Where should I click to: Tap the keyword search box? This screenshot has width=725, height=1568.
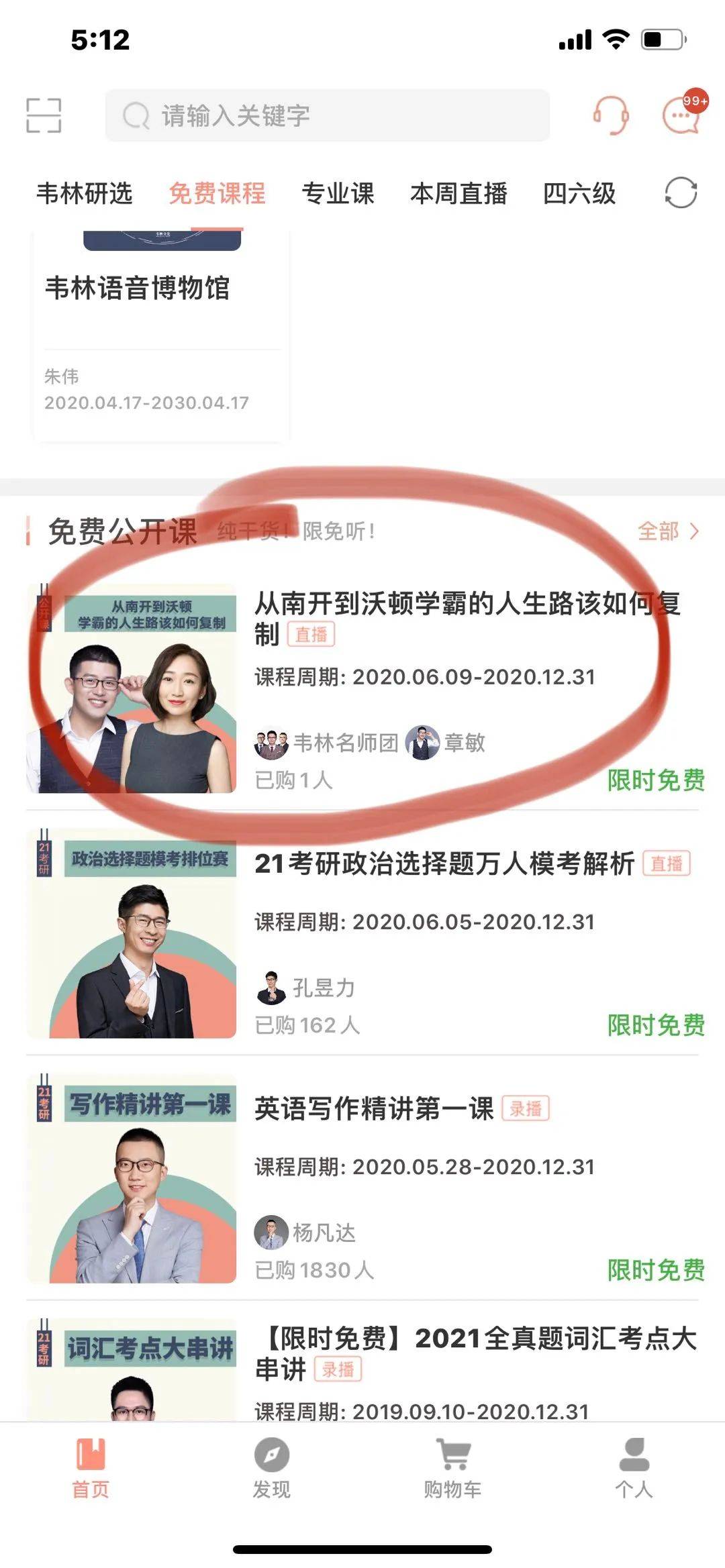pyautogui.click(x=328, y=115)
